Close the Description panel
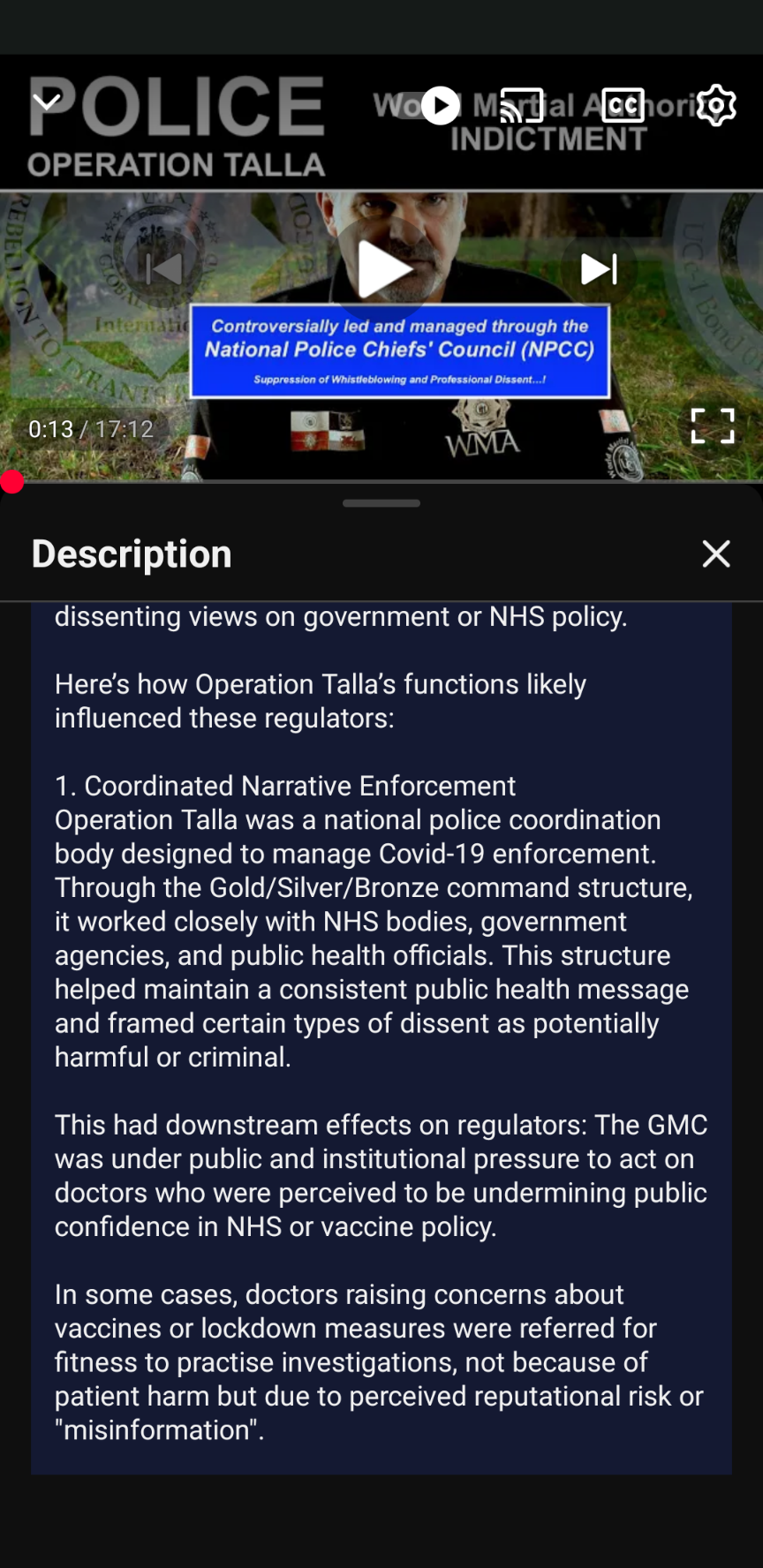The image size is (763, 1568). (715, 554)
